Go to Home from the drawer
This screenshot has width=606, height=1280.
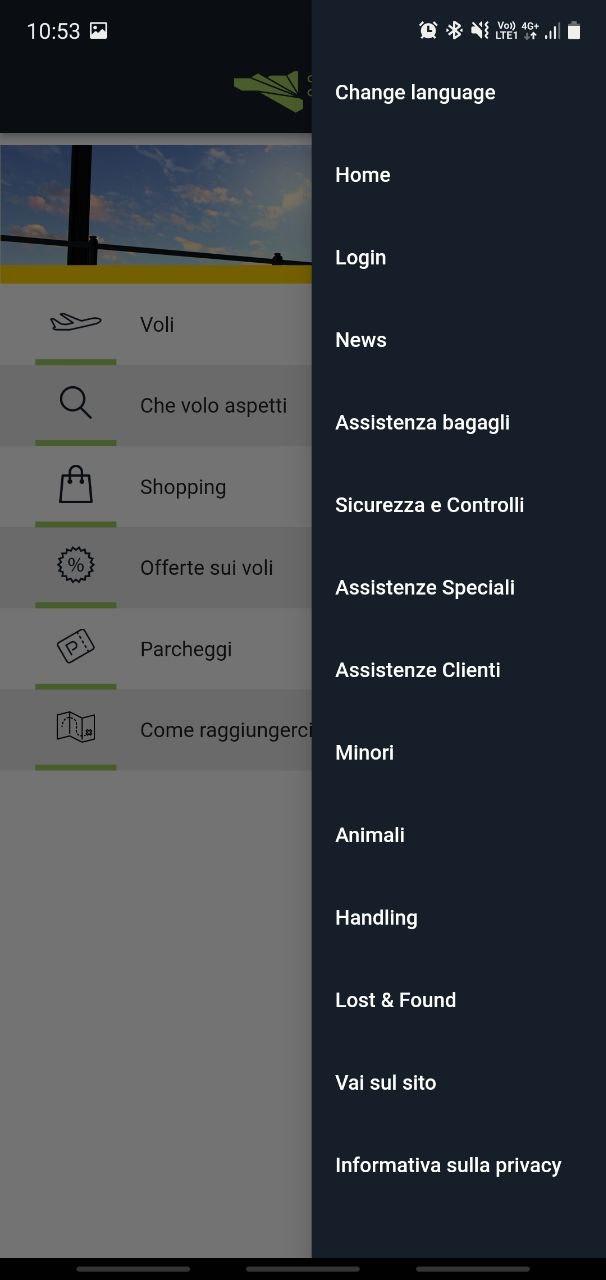[363, 175]
